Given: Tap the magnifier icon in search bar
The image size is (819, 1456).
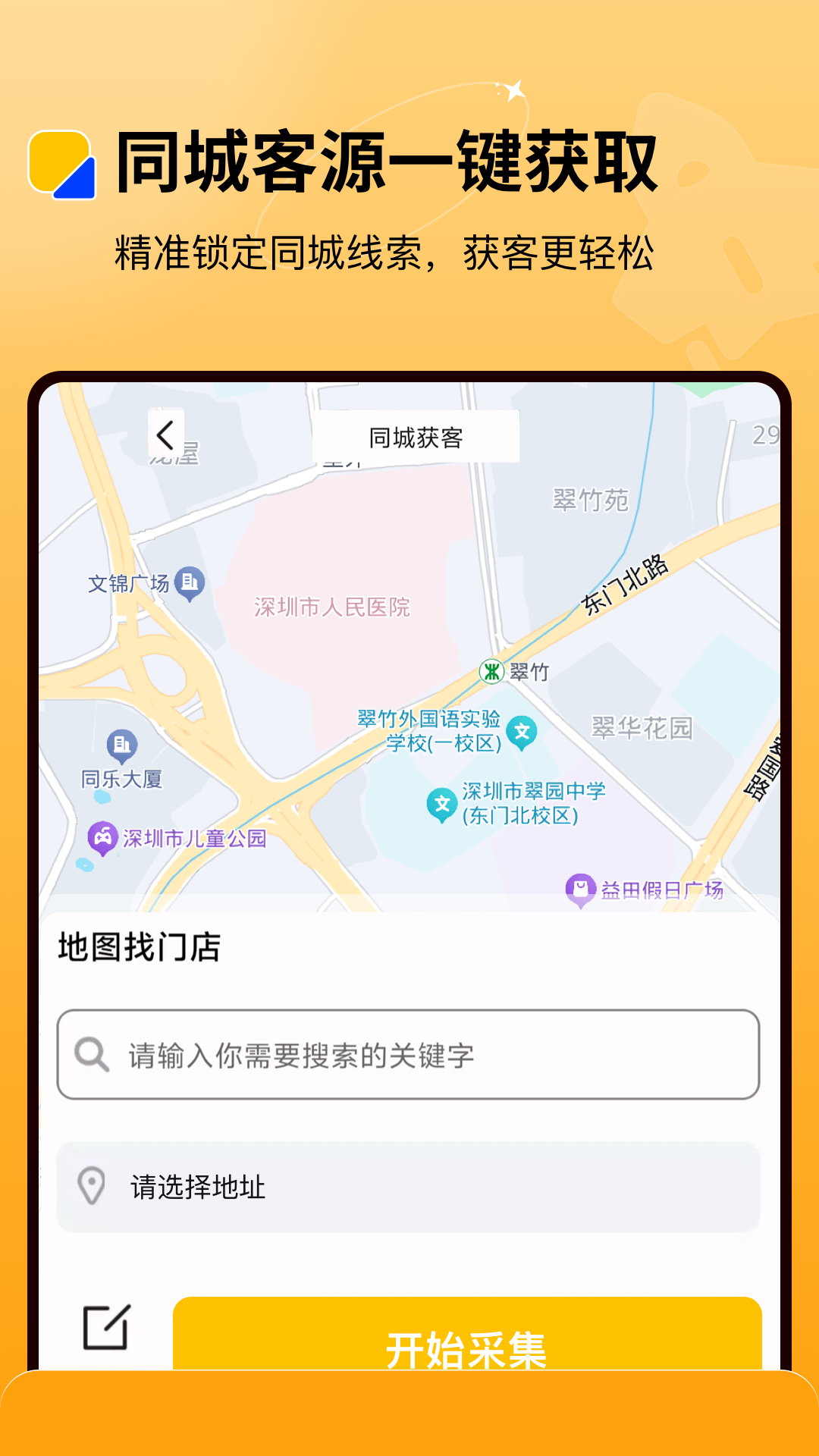Looking at the screenshot, I should point(90,1053).
